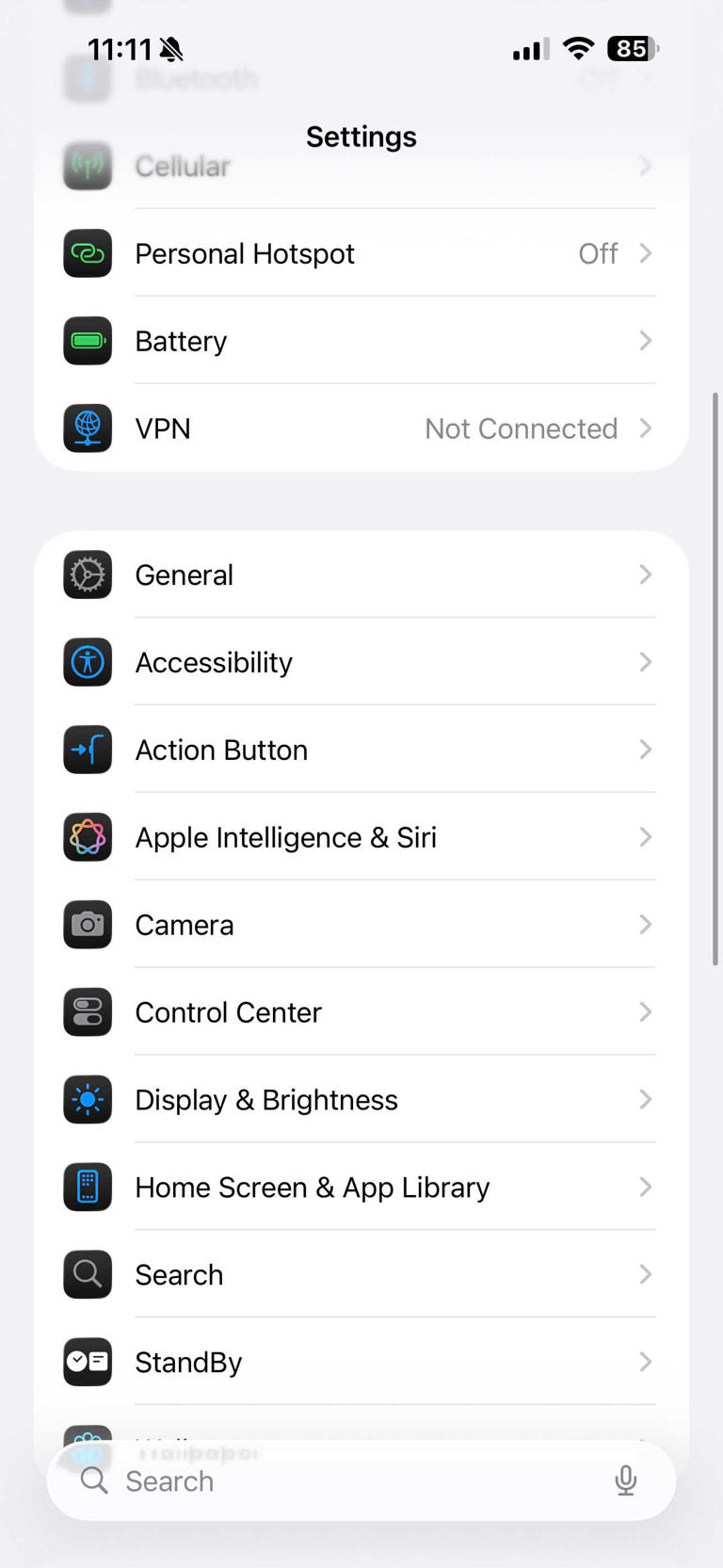This screenshot has width=723, height=1568.
Task: Tap the microphone icon in search bar
Action: [626, 1480]
